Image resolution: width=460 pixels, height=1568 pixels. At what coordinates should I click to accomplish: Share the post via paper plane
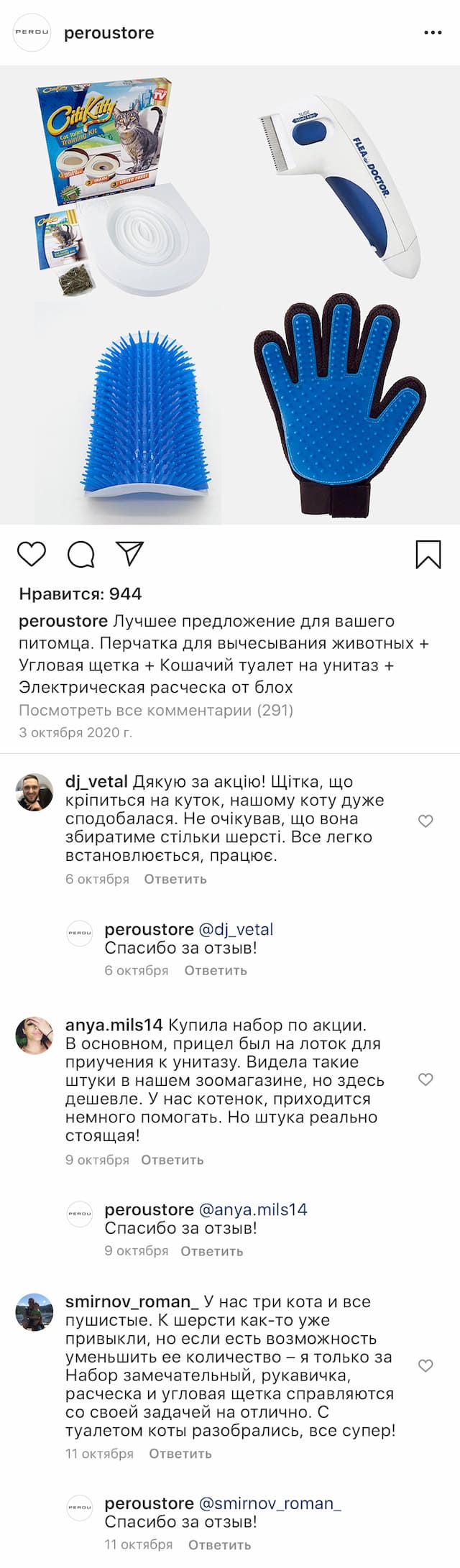130,554
